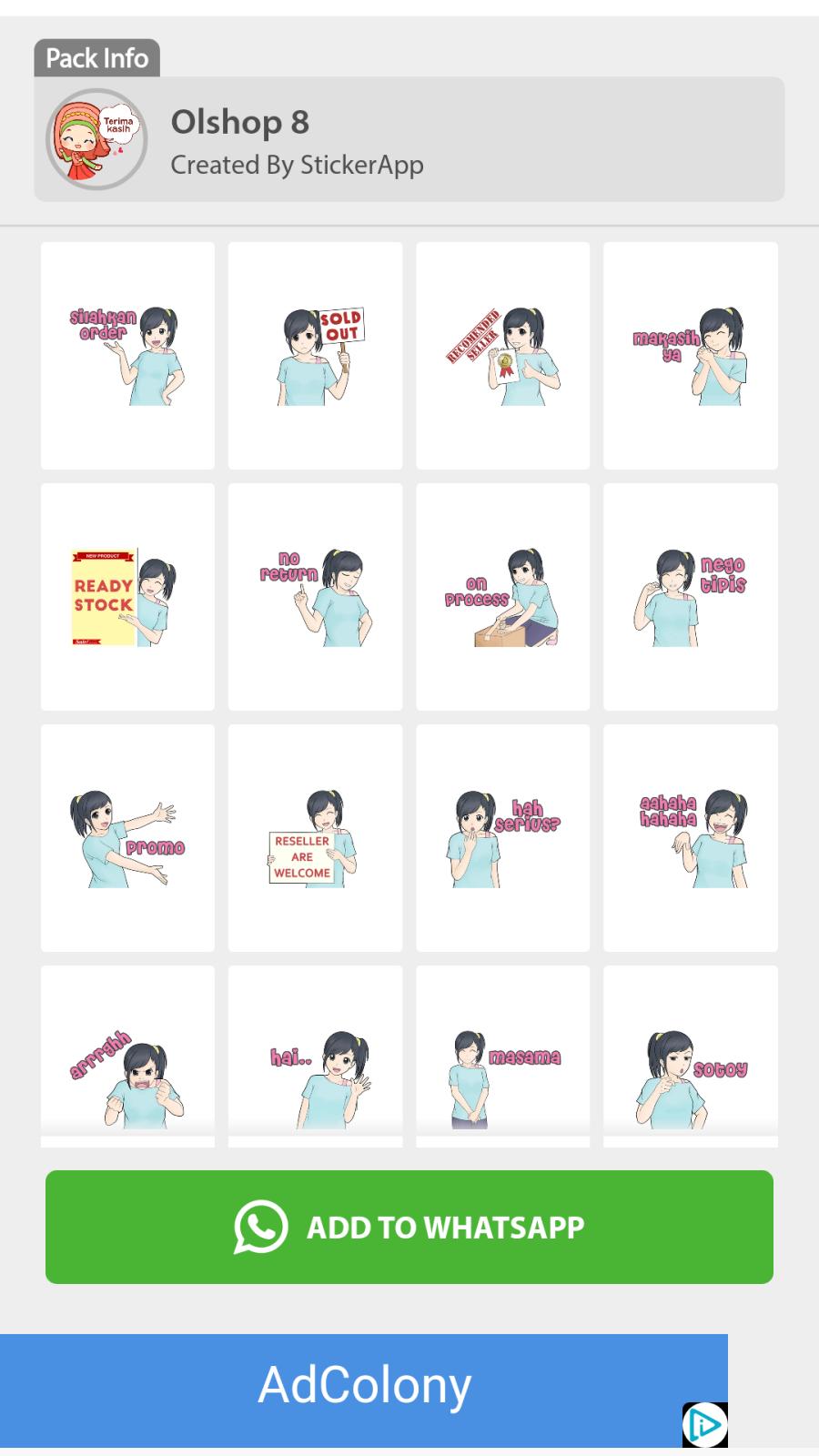Preview the 'no return' sticker
Image resolution: width=819 pixels, height=1456 pixels.
point(315,597)
